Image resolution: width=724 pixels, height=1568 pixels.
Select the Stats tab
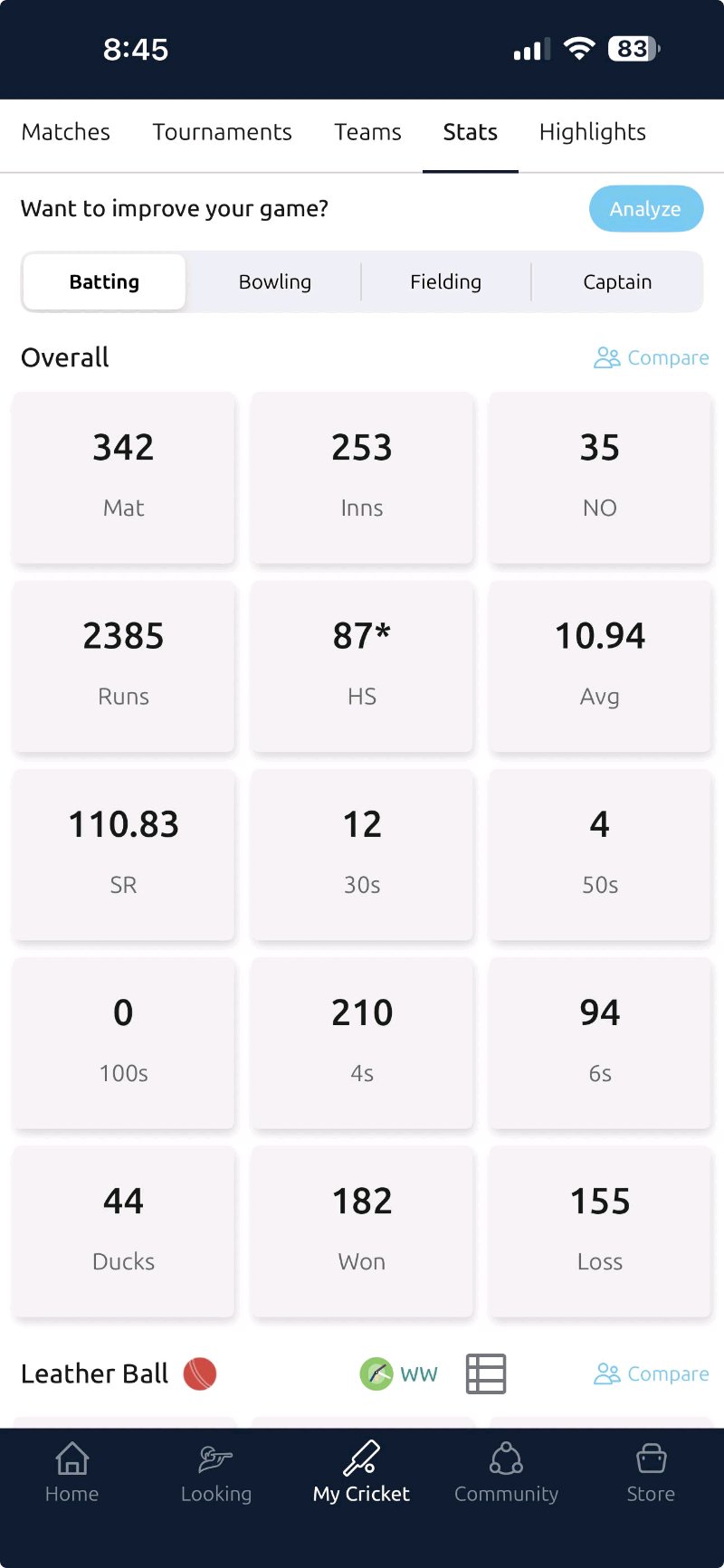tap(470, 132)
